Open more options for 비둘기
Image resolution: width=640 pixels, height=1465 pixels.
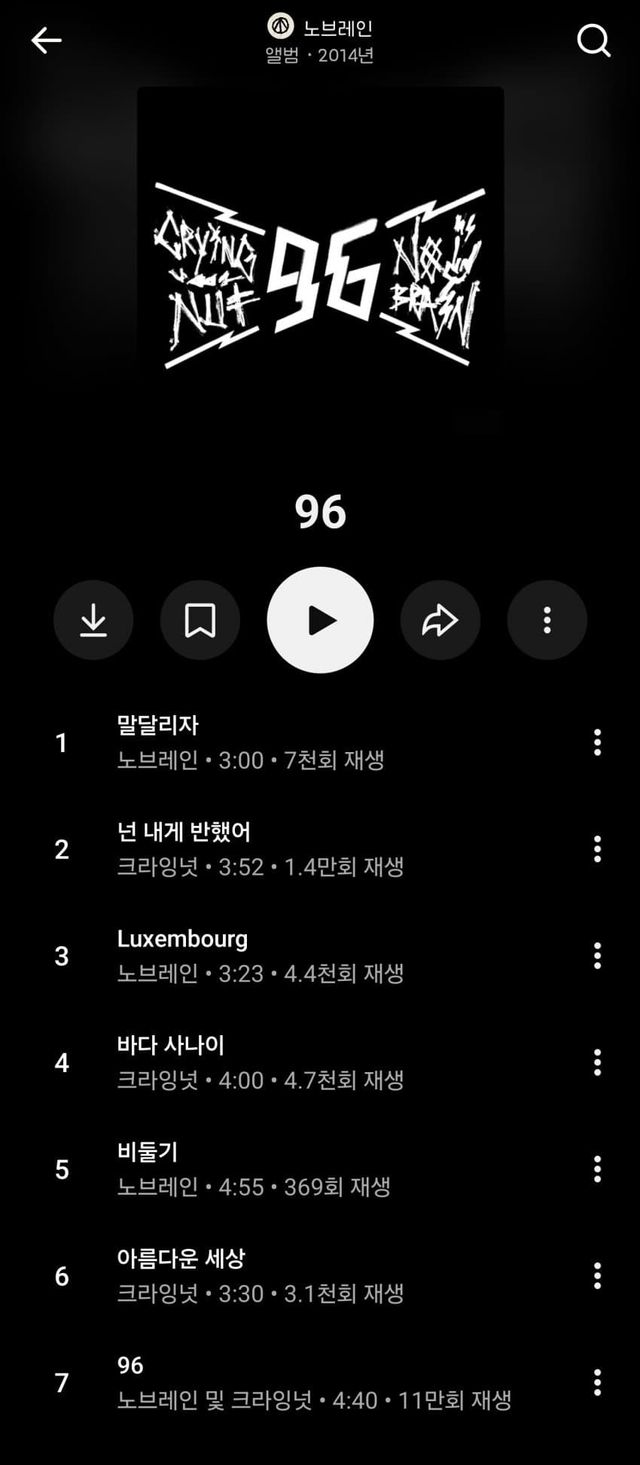(x=597, y=1169)
